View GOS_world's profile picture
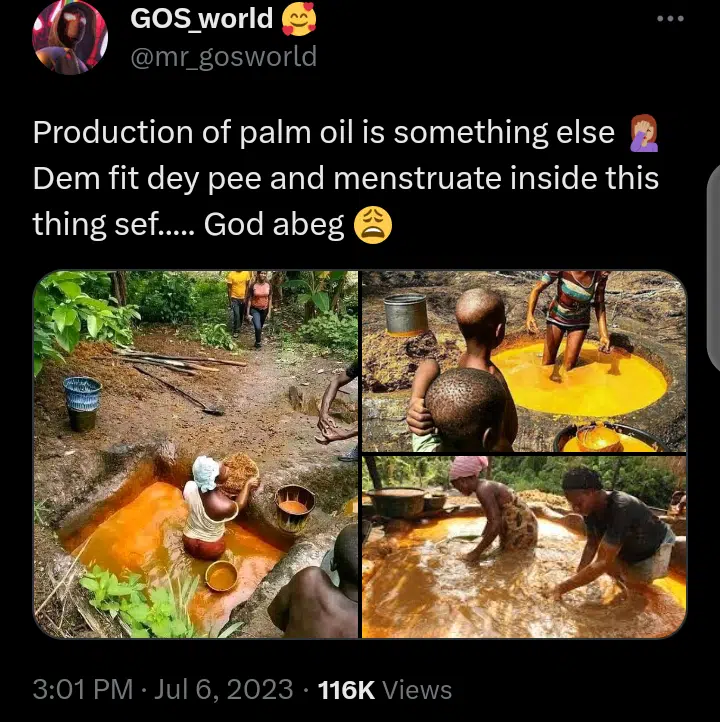The height and width of the screenshot is (722, 720). pos(69,37)
